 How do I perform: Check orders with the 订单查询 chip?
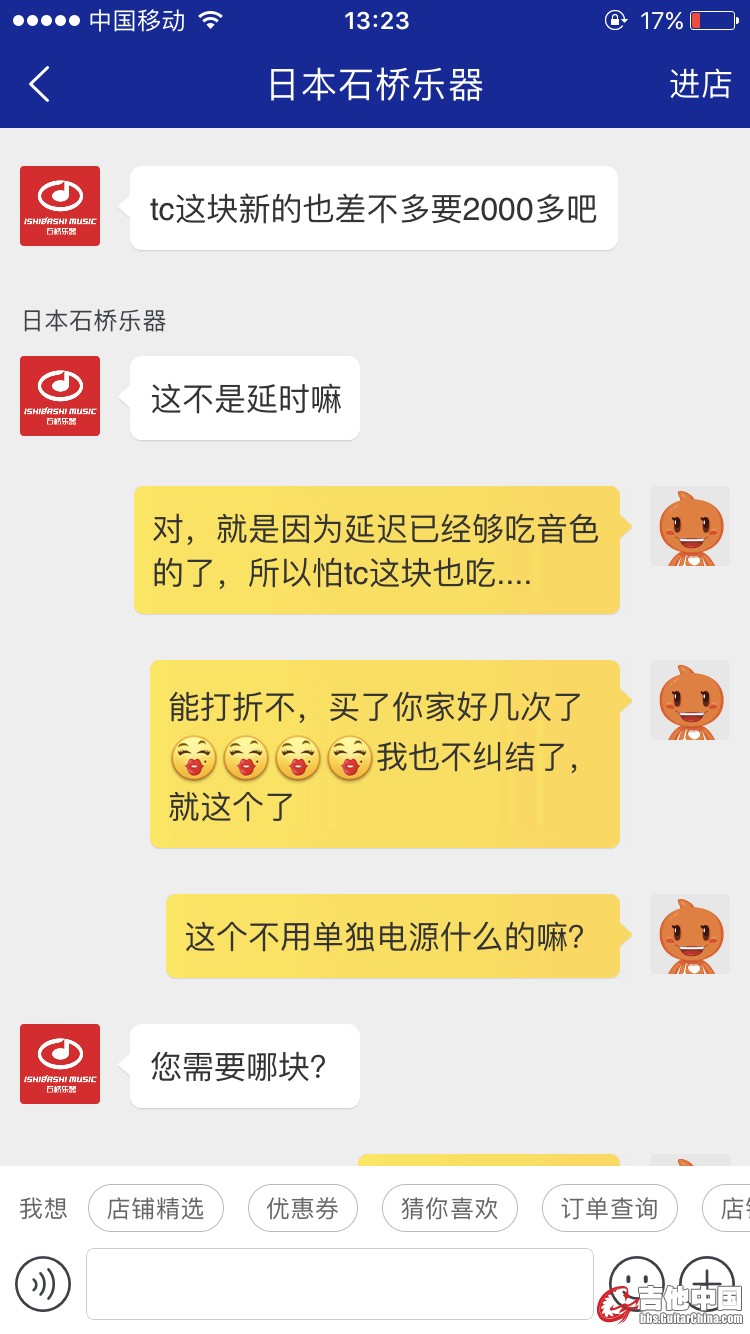coord(609,1208)
